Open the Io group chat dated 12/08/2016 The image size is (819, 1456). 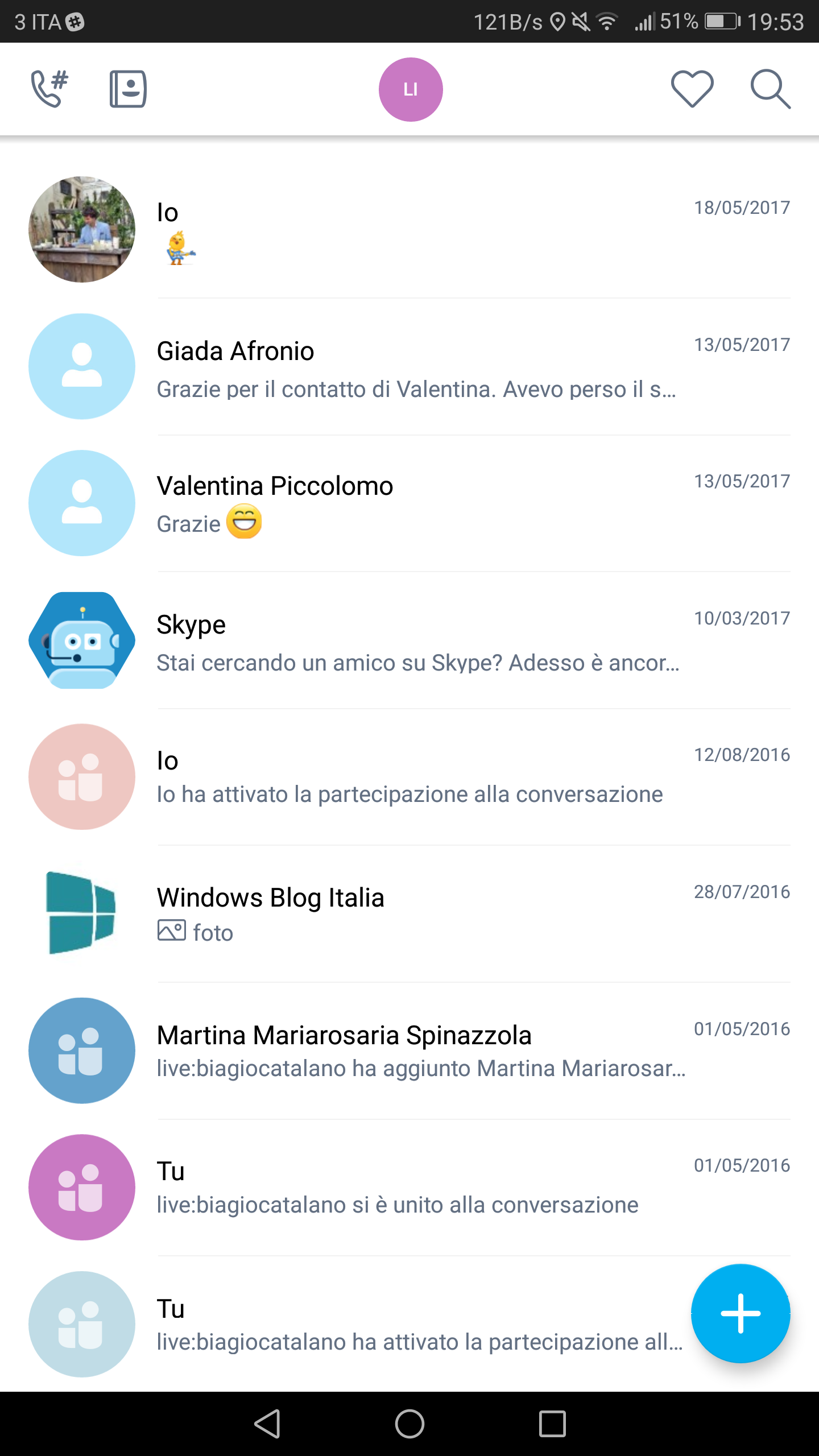coord(409,777)
